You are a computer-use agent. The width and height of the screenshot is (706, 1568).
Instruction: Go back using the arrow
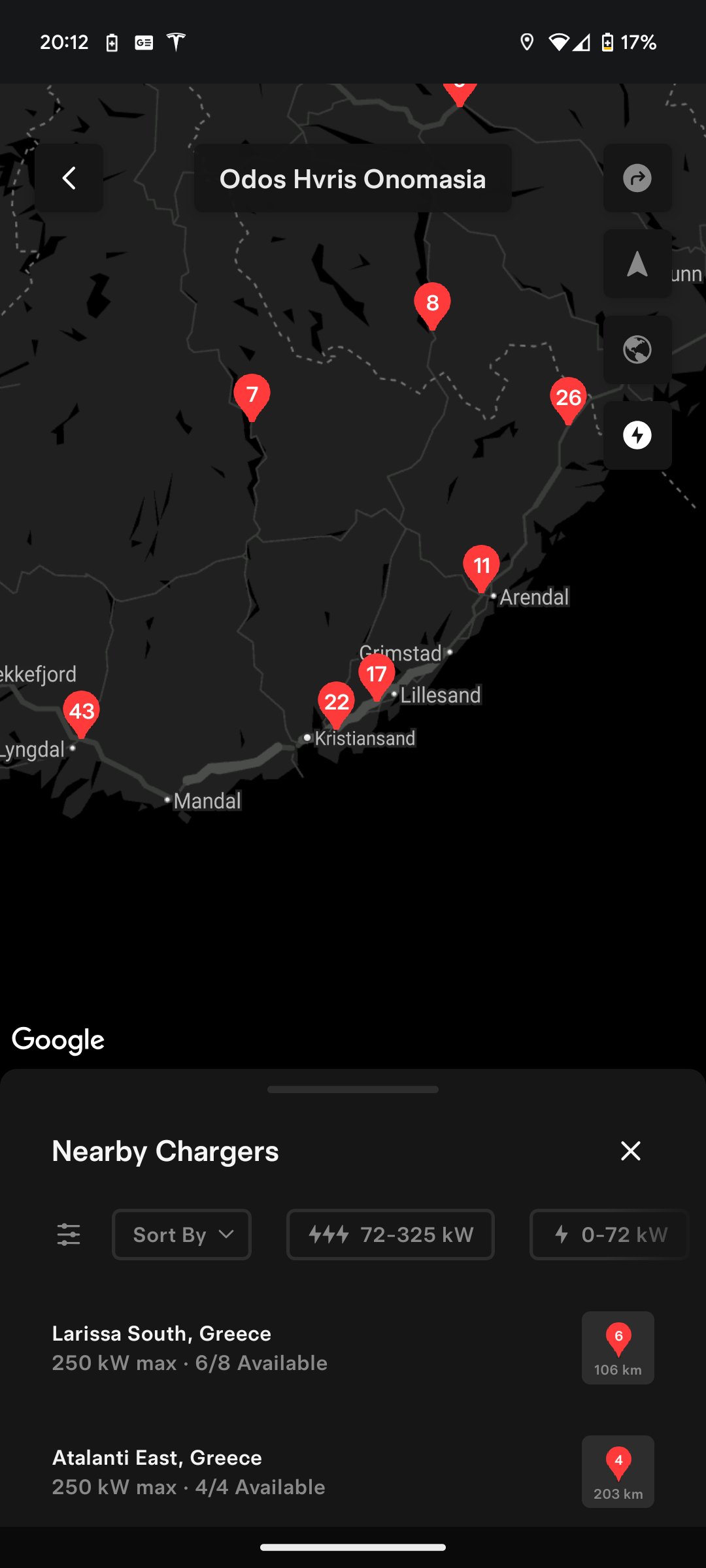click(69, 178)
